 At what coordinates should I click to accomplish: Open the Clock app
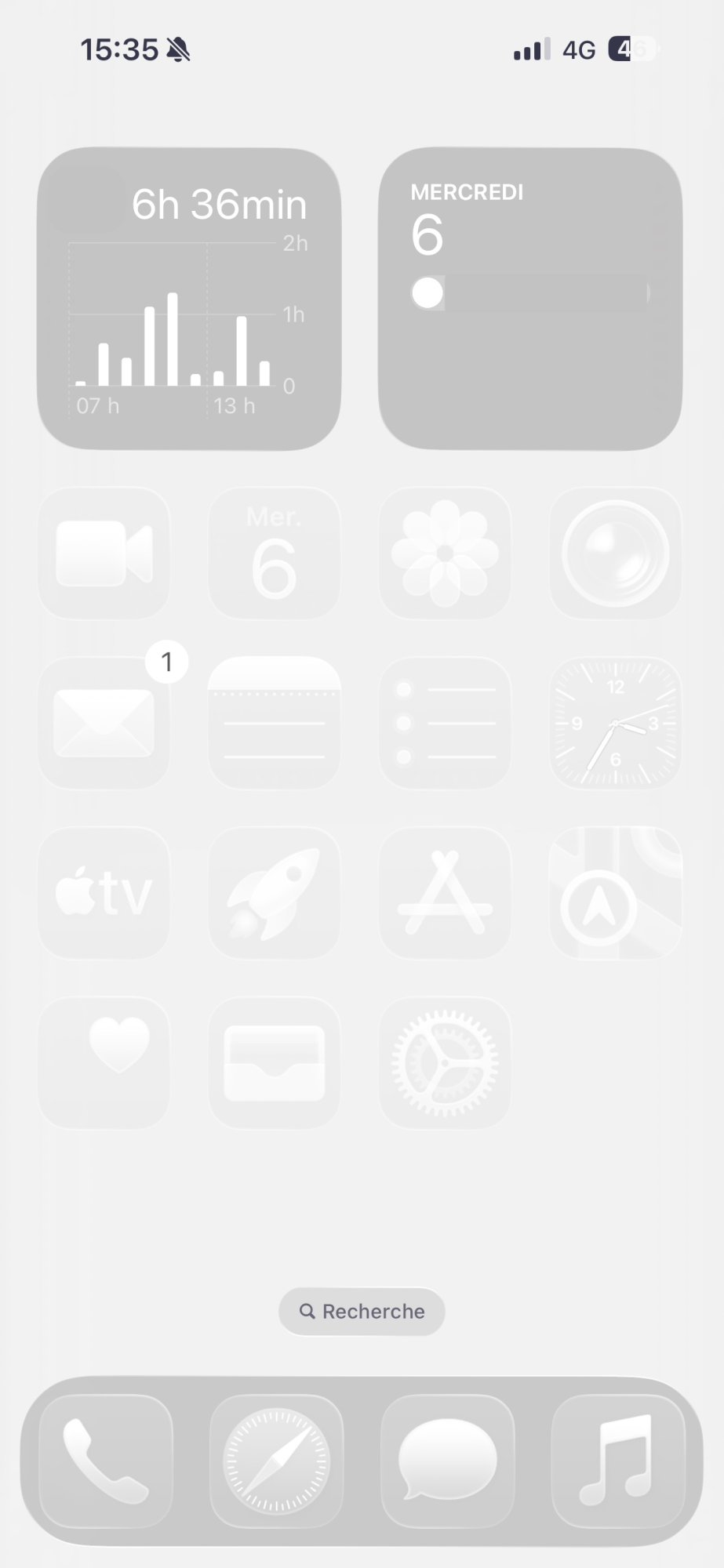pos(616,723)
